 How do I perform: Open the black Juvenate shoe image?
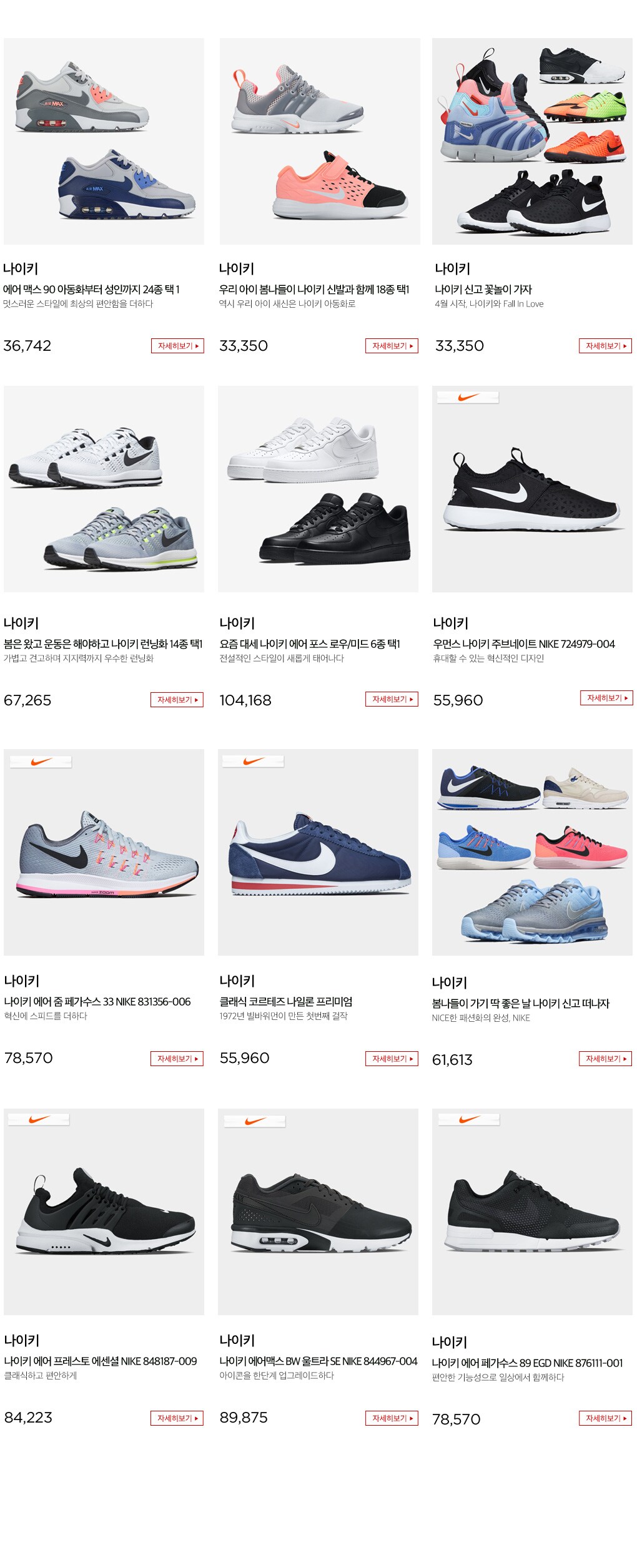[532, 489]
